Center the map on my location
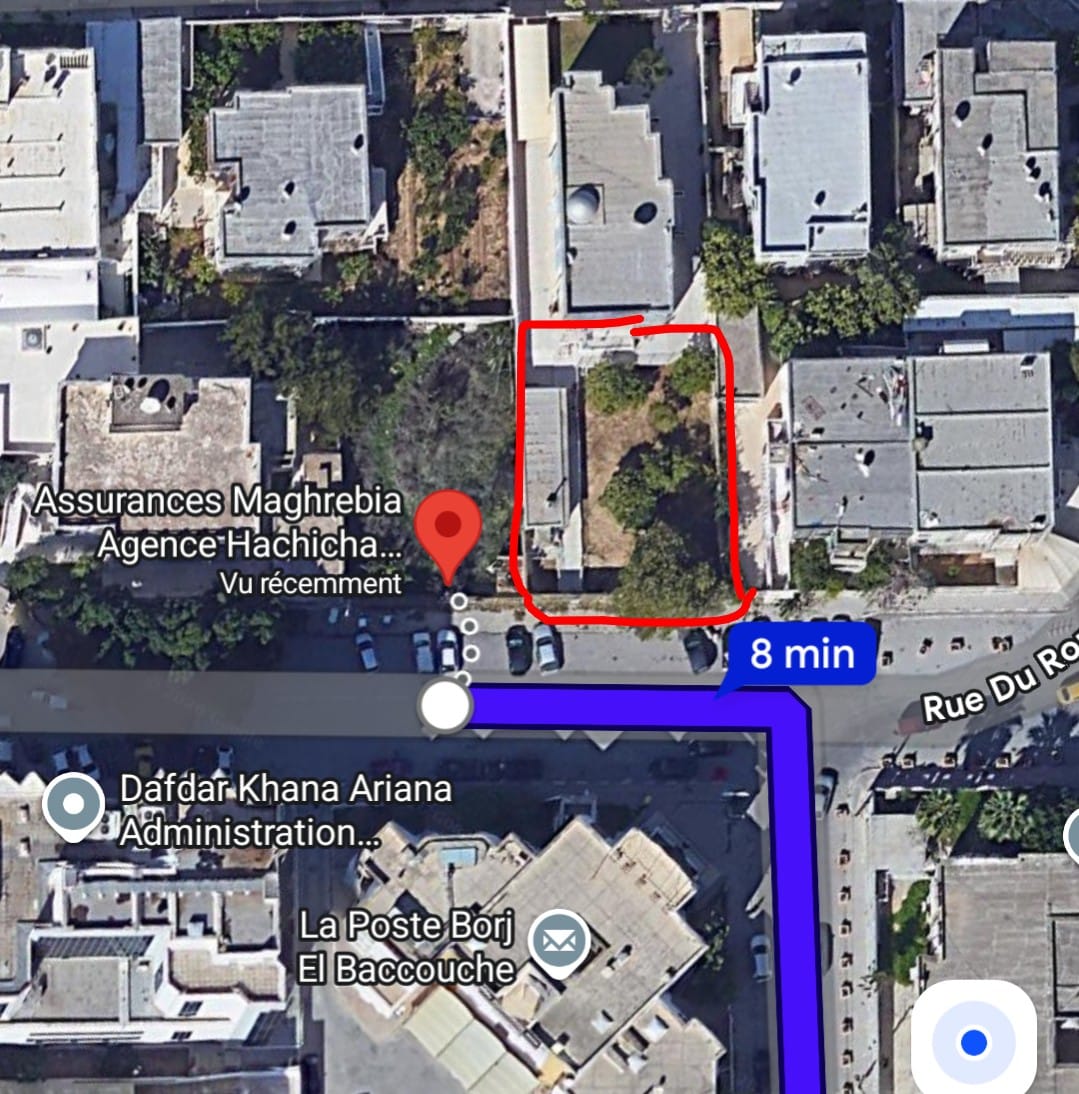 (973, 1042)
